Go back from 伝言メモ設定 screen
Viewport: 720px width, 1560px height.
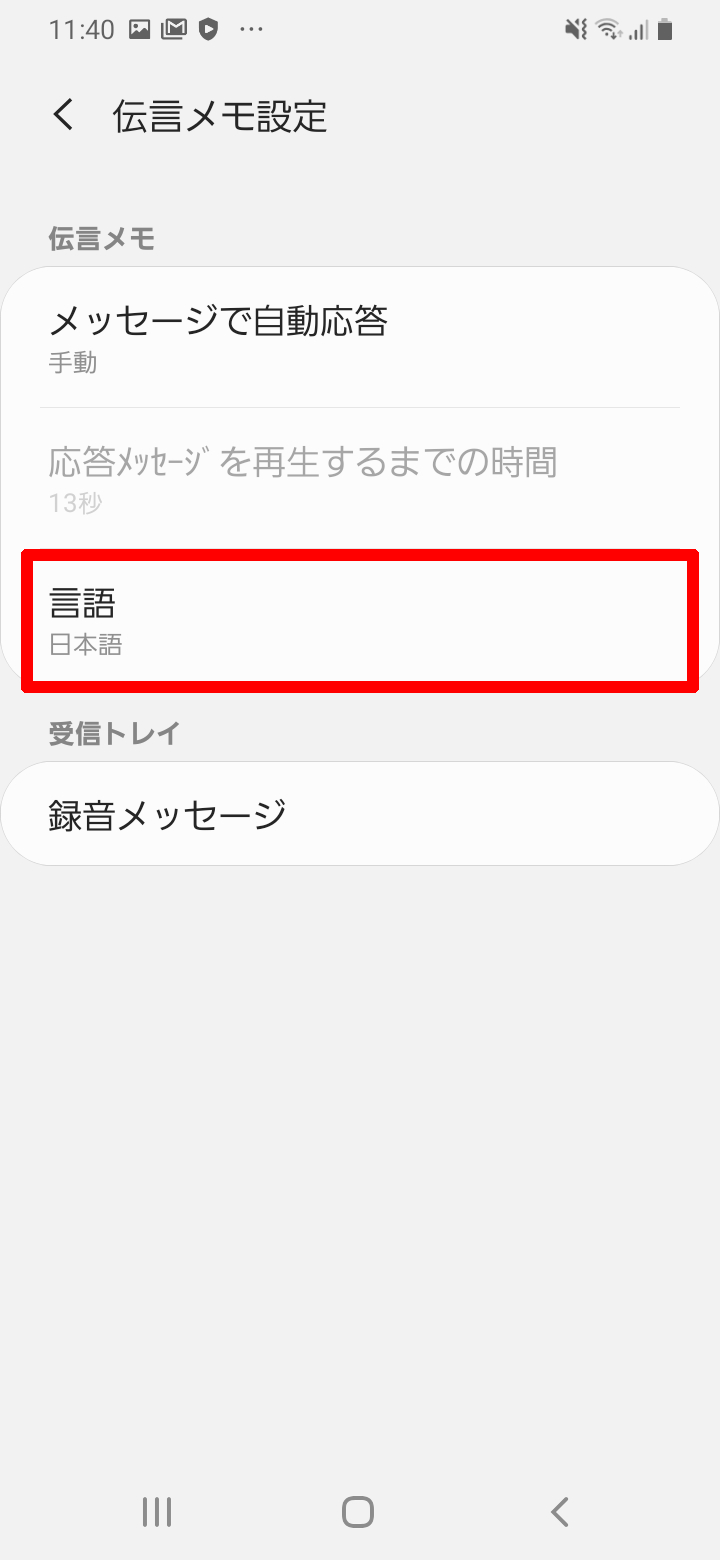tap(63, 115)
